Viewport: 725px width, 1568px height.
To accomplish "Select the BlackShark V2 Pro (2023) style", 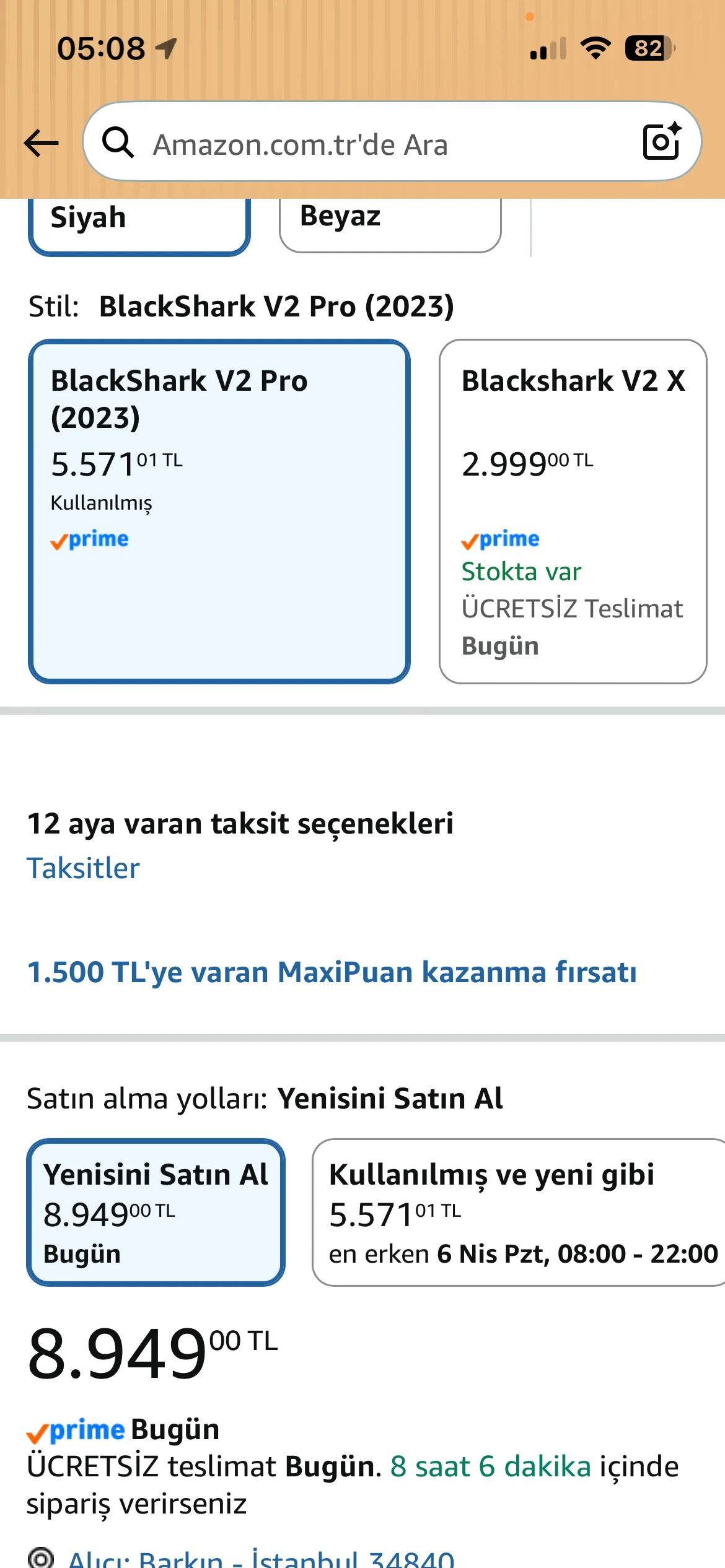I will [219, 511].
